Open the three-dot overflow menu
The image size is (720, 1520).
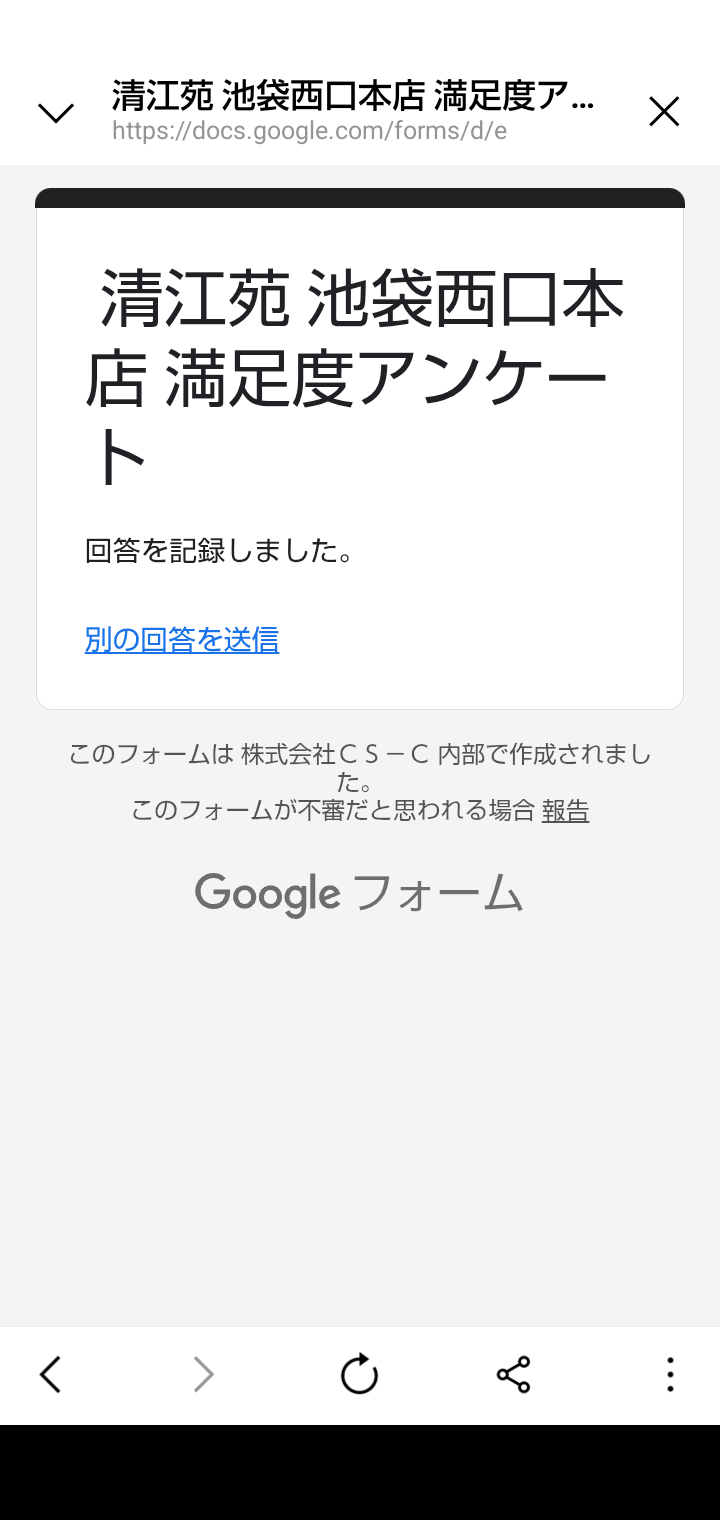[x=670, y=1375]
